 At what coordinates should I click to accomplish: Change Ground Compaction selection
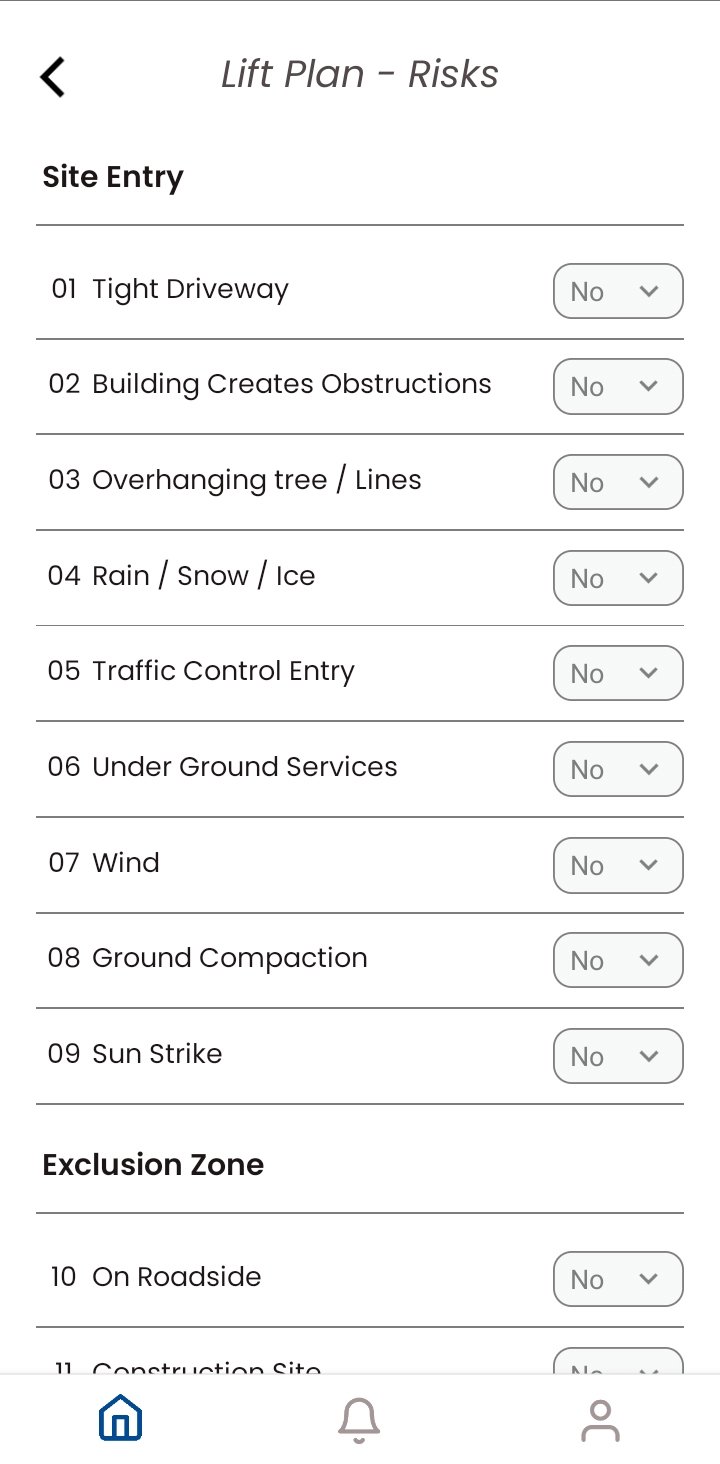tap(618, 960)
